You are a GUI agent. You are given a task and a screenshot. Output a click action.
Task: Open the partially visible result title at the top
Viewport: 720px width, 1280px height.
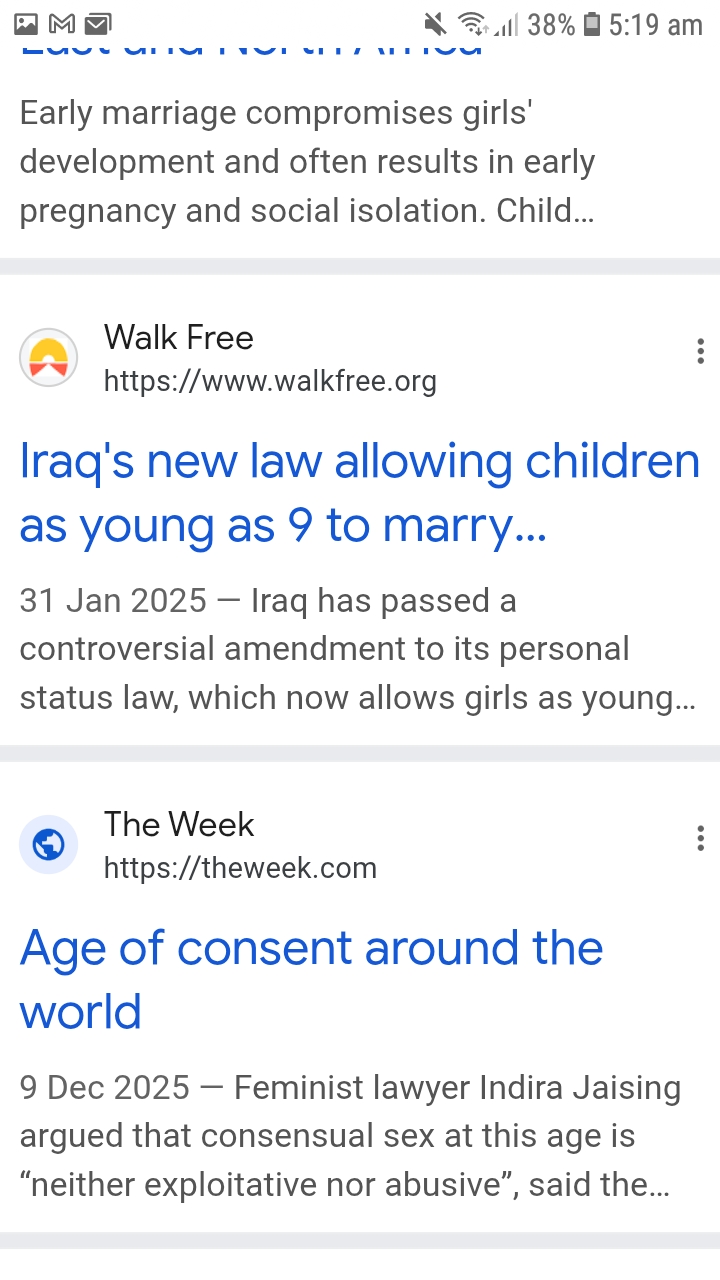point(250,46)
